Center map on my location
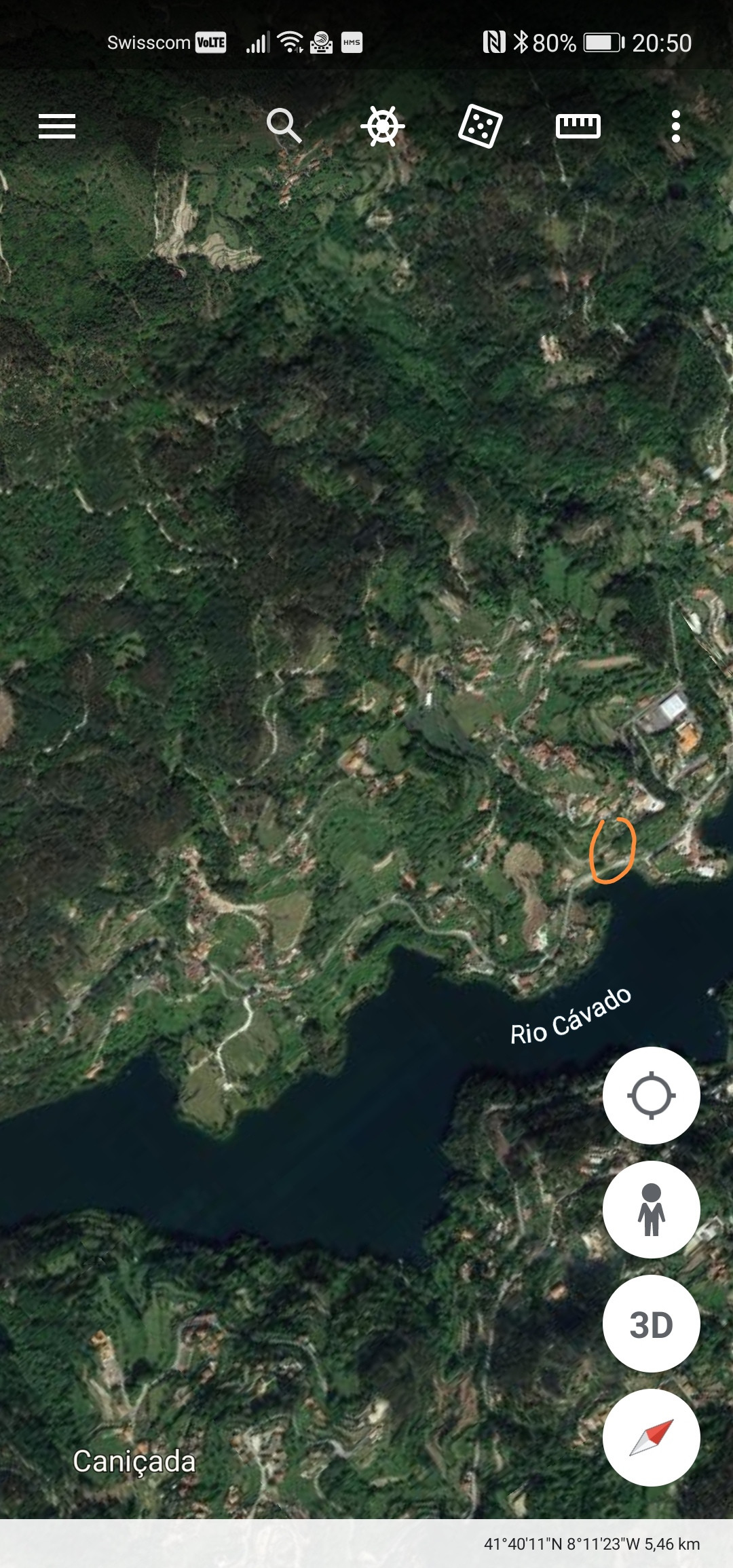This screenshot has width=733, height=1568. click(651, 1096)
